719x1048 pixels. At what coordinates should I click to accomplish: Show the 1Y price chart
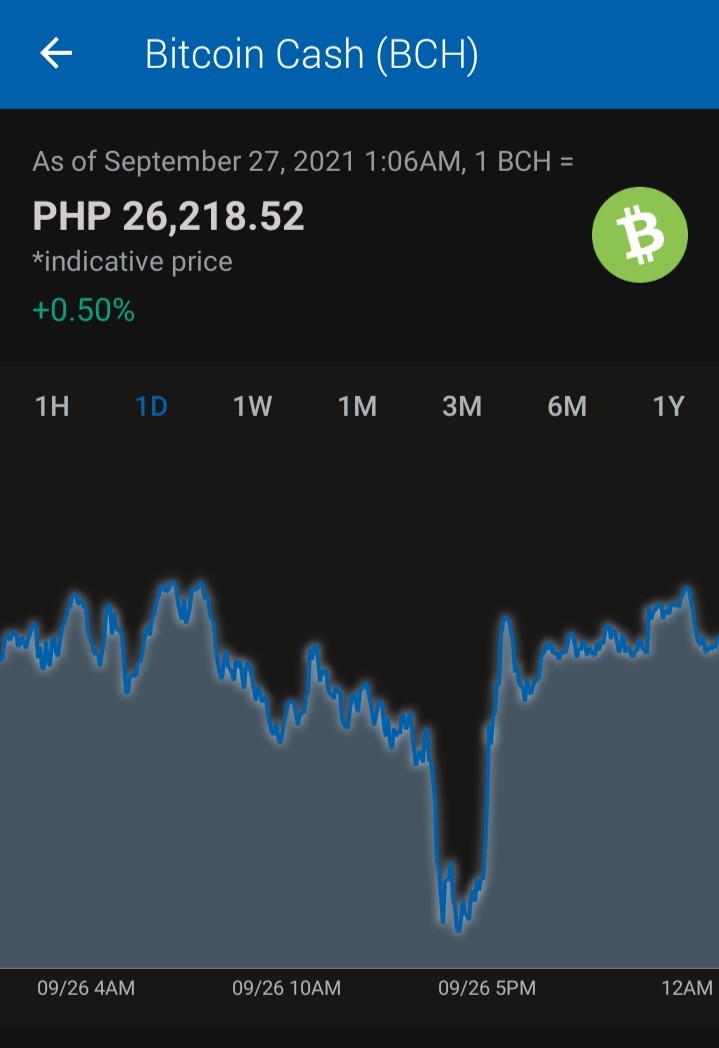pos(668,406)
